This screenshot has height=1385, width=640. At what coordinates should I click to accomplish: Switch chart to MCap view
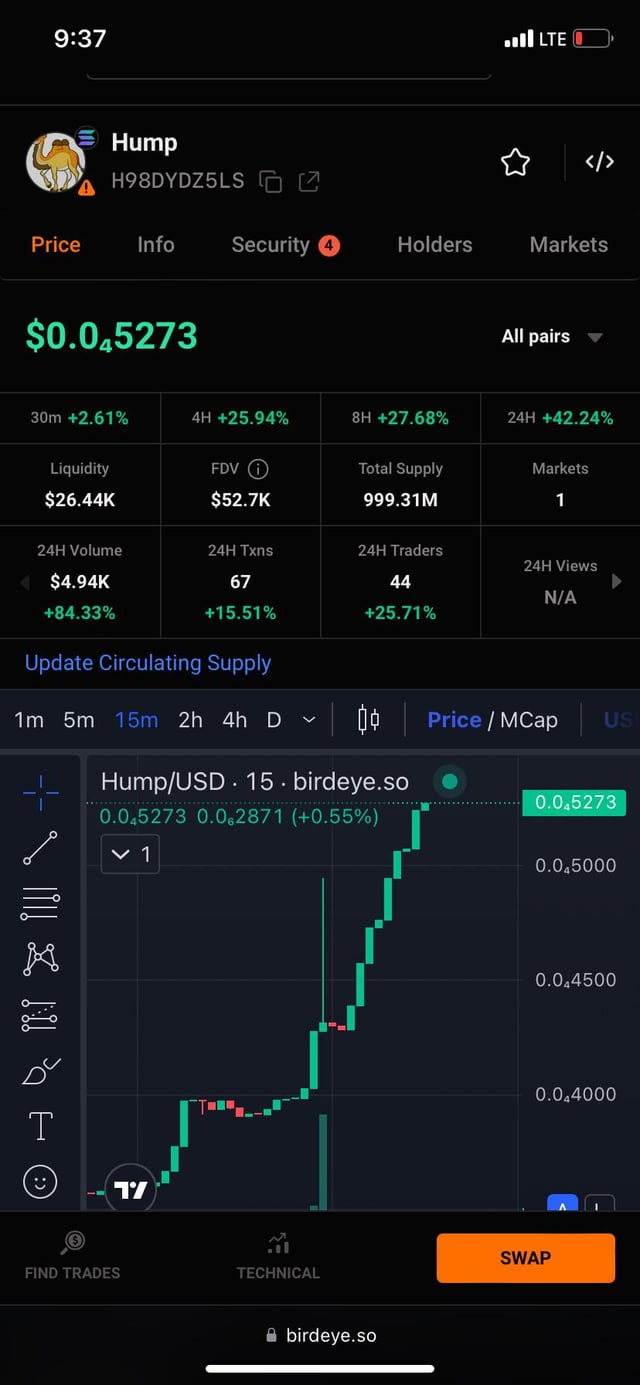point(529,720)
